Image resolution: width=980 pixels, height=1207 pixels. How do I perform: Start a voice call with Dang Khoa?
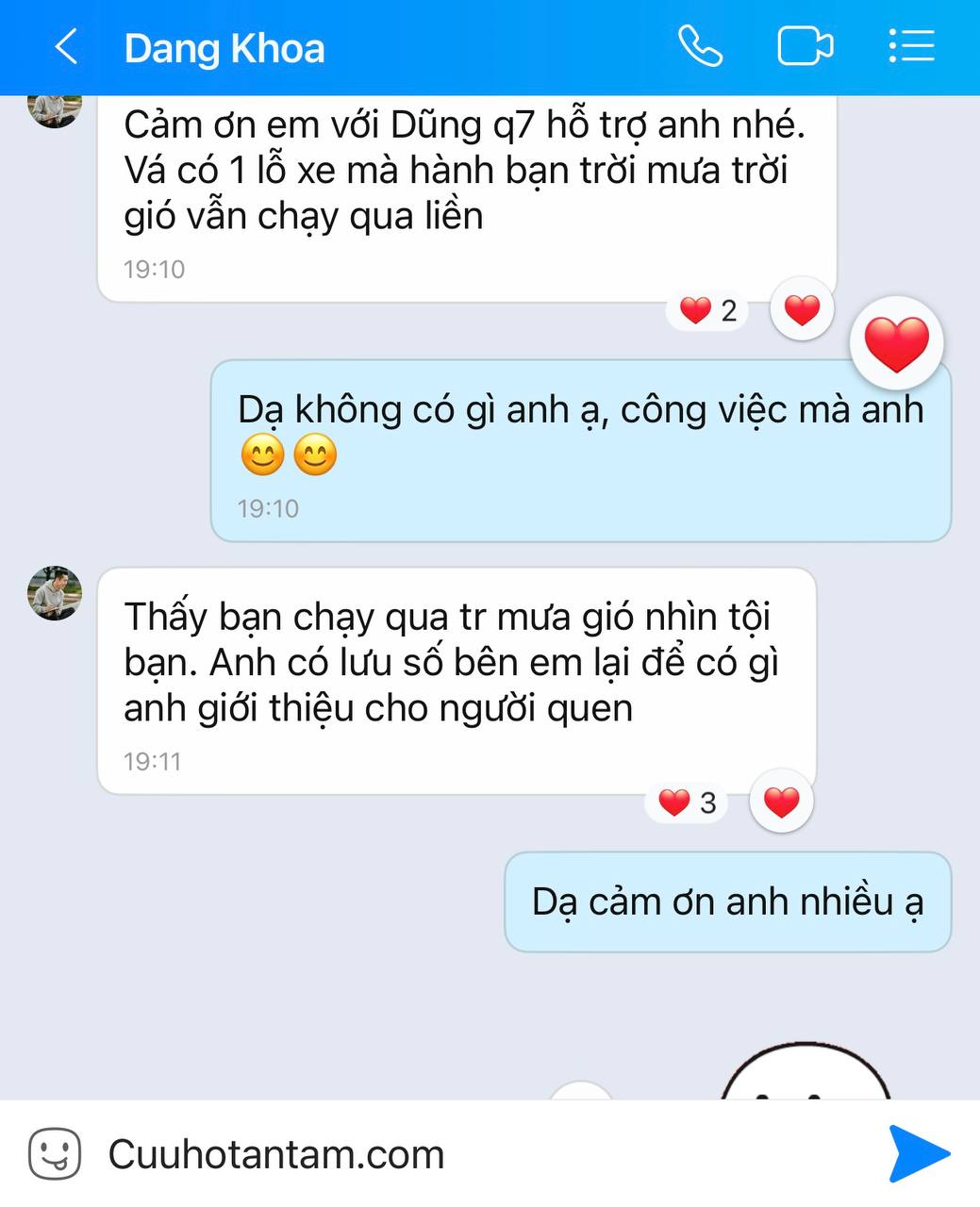pos(700,46)
